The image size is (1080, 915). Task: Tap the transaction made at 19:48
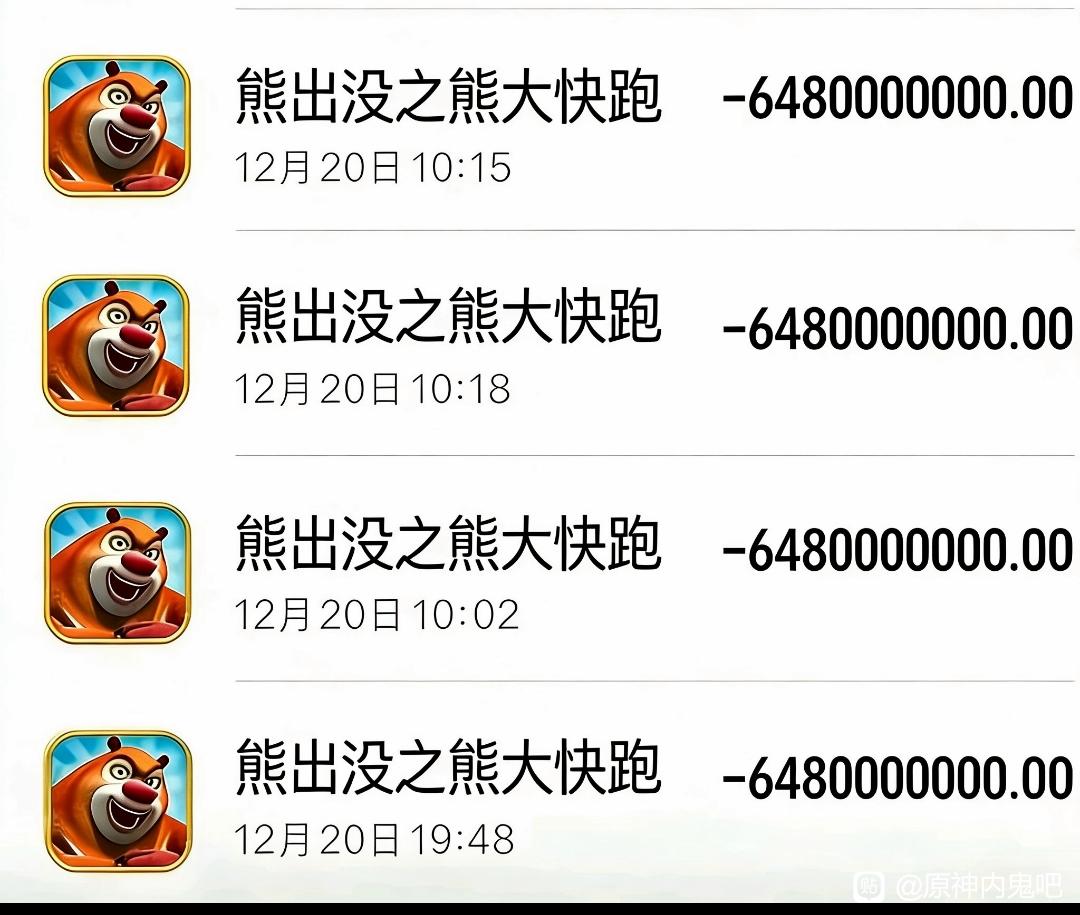540,791
